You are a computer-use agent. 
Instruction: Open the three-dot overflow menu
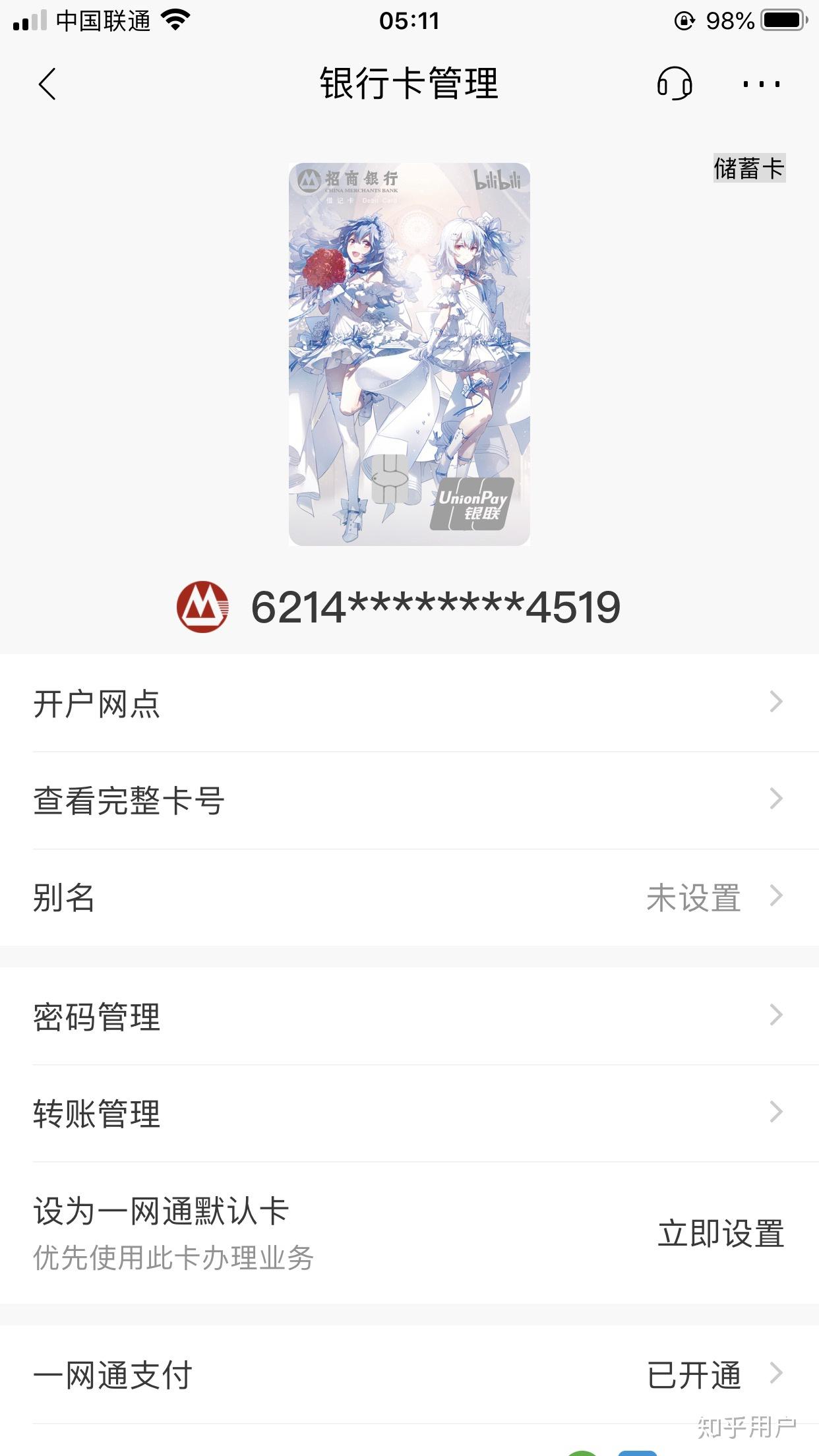click(x=761, y=84)
